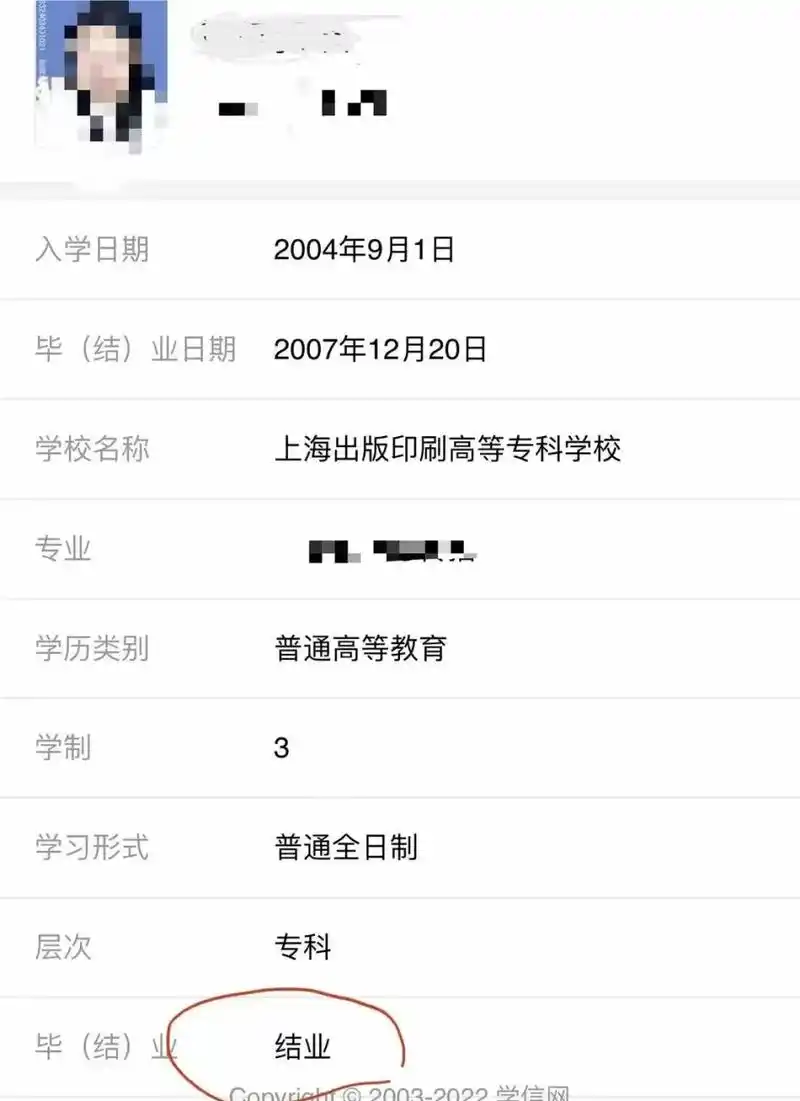Select 上海出版印刷高等专科学校 school name
Viewport: 800px width, 1101px height.
pos(448,450)
